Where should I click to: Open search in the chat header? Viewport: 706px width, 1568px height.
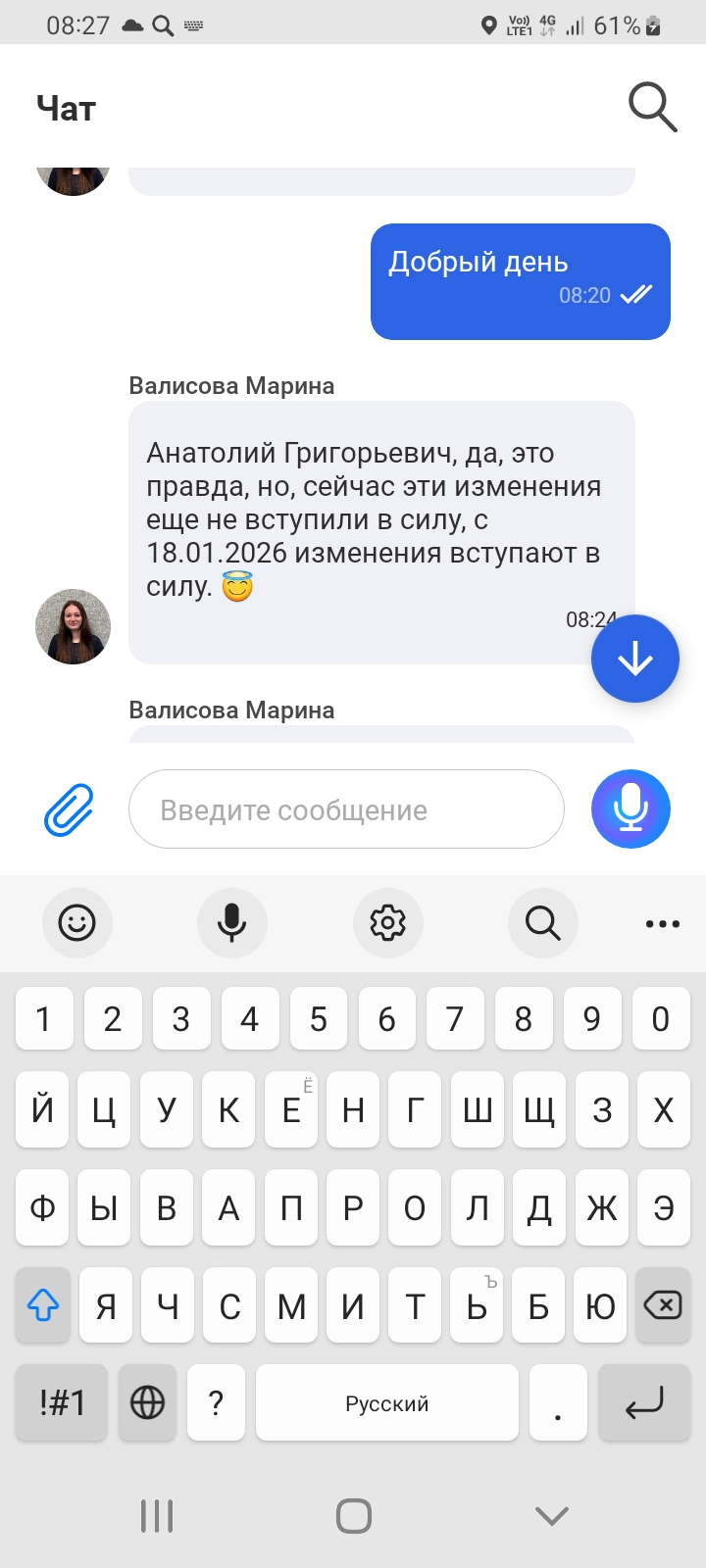(x=652, y=107)
